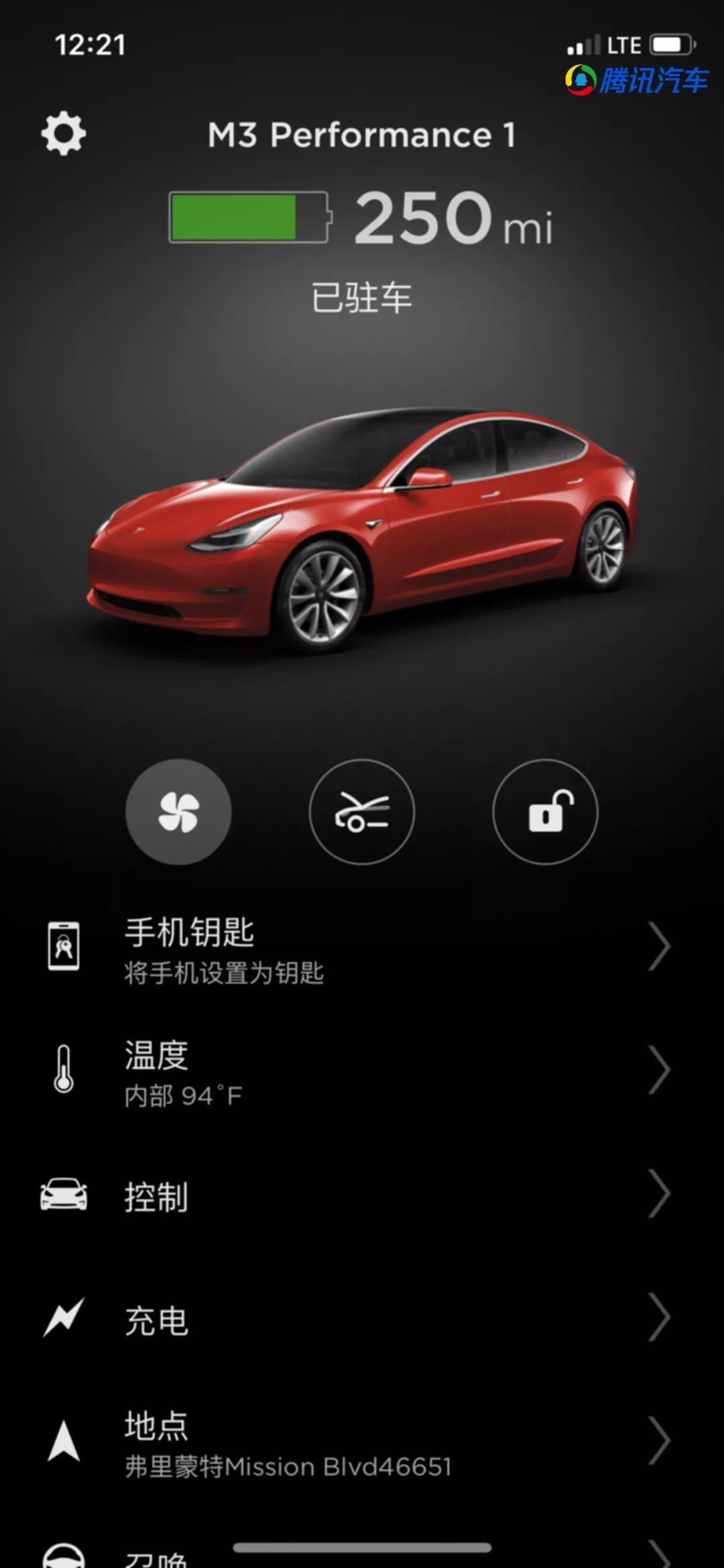The width and height of the screenshot is (724, 1568).
Task: Open the front trunk button
Action: point(362,812)
